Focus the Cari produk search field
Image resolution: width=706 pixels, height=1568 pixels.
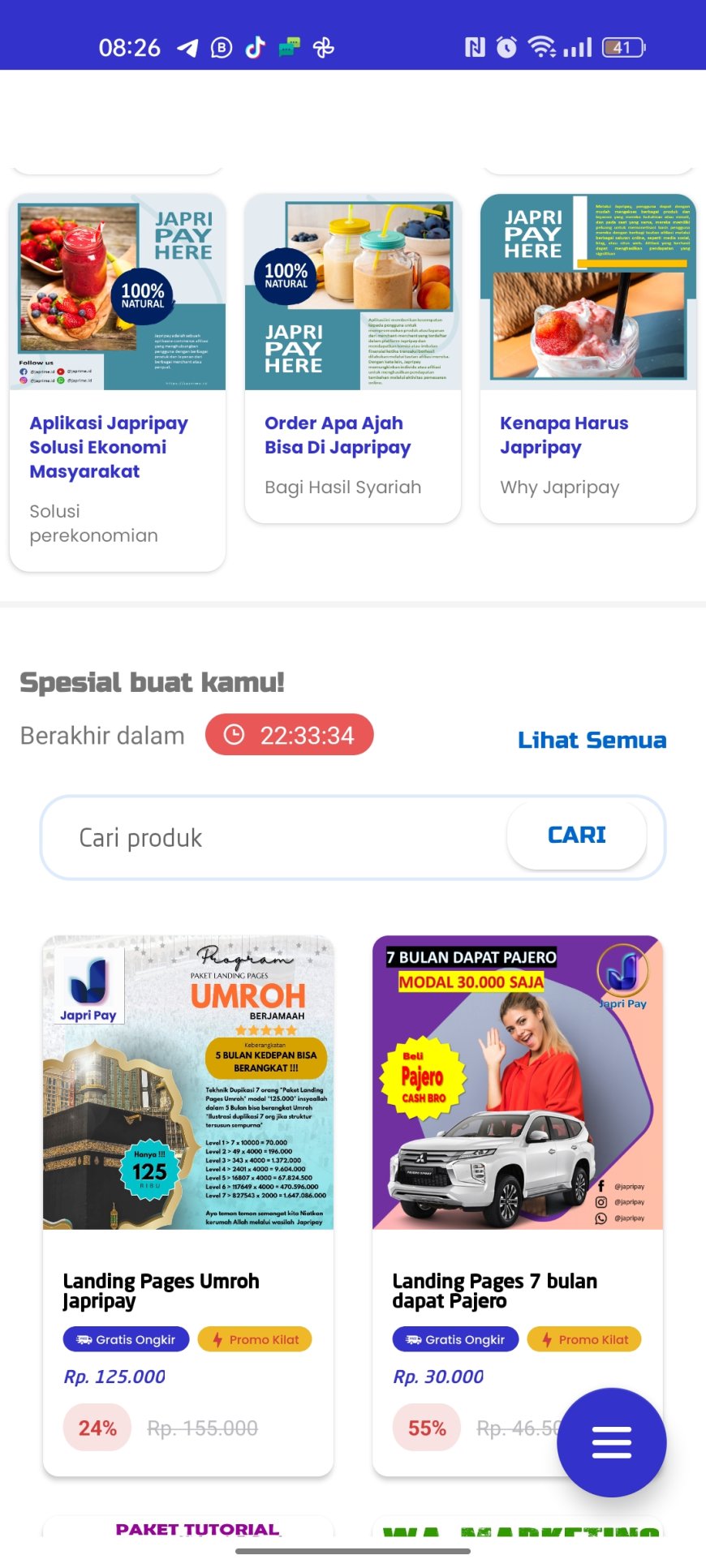[276, 837]
